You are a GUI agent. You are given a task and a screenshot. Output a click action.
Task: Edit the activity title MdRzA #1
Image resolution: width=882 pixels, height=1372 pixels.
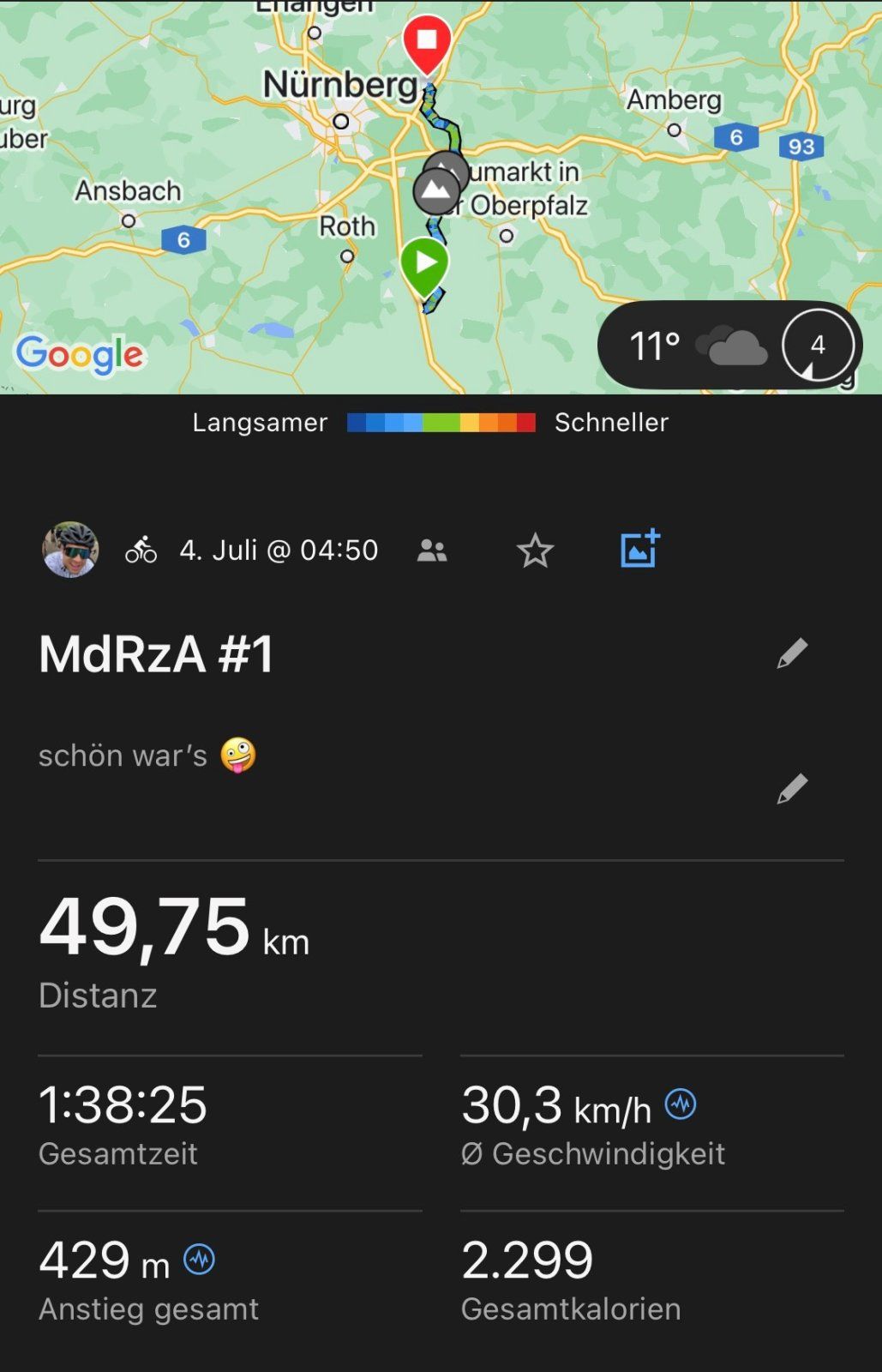792,653
